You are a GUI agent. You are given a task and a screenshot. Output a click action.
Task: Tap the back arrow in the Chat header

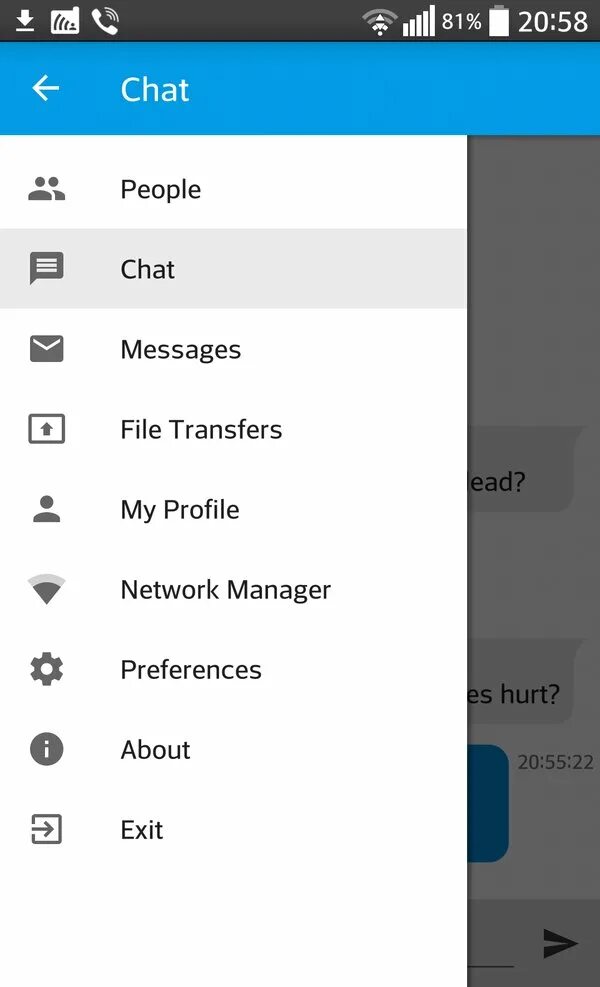(x=46, y=89)
